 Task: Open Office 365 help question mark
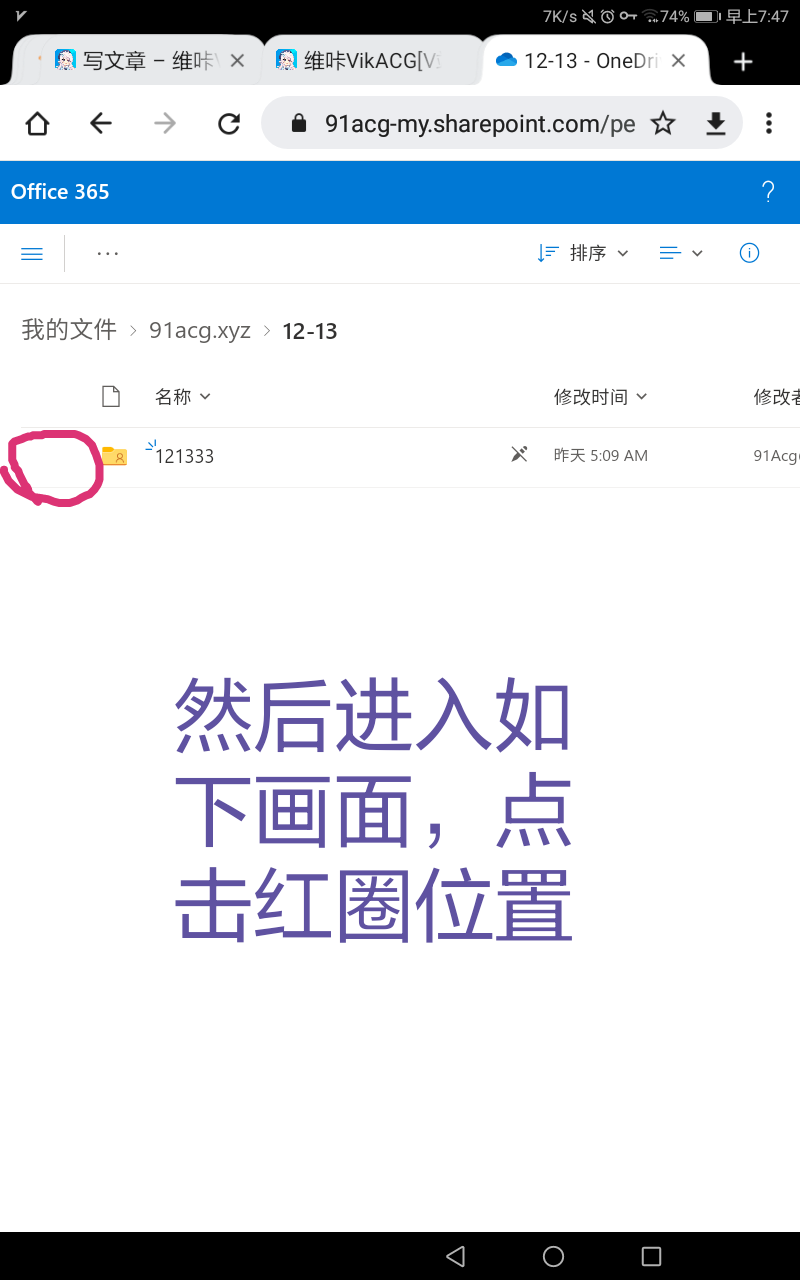[x=768, y=192]
